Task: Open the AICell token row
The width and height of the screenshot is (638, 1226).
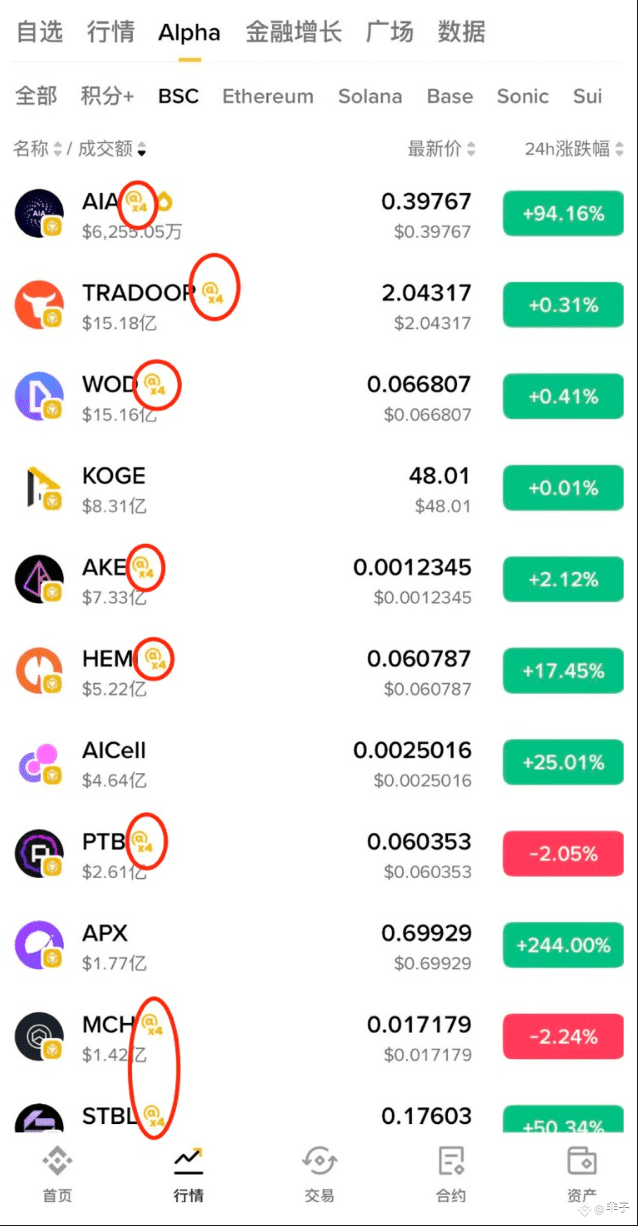Action: point(319,764)
